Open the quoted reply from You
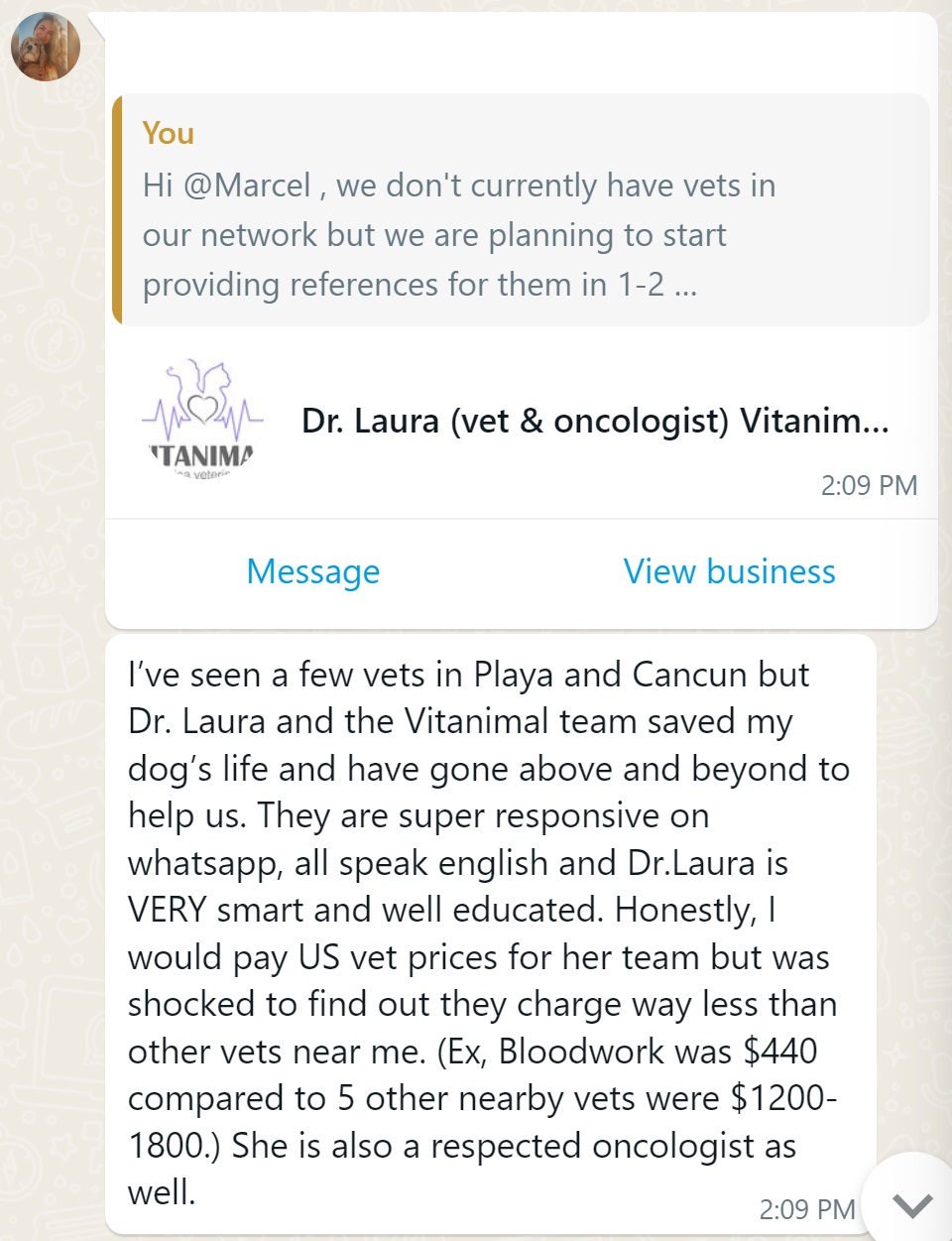This screenshot has width=952, height=1241. coord(521,210)
